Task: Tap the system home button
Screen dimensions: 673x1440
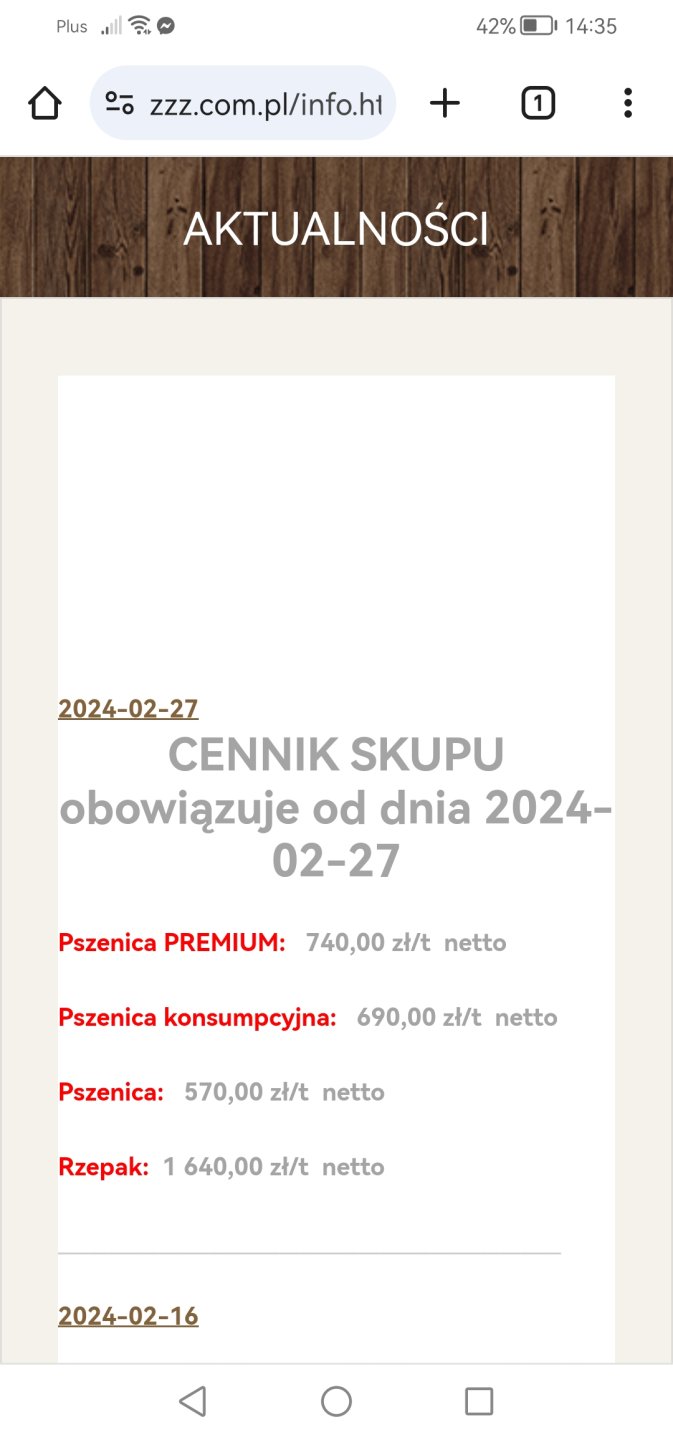Action: pyautogui.click(x=336, y=1401)
